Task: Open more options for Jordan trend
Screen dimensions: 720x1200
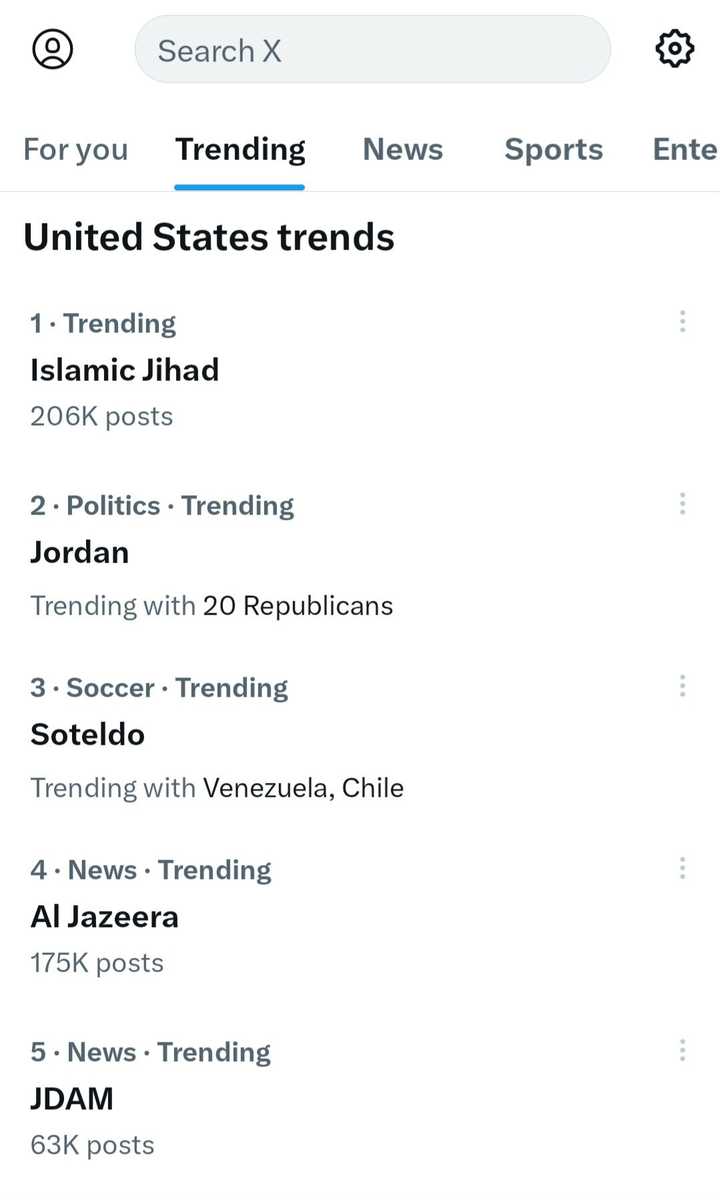Action: (x=682, y=503)
